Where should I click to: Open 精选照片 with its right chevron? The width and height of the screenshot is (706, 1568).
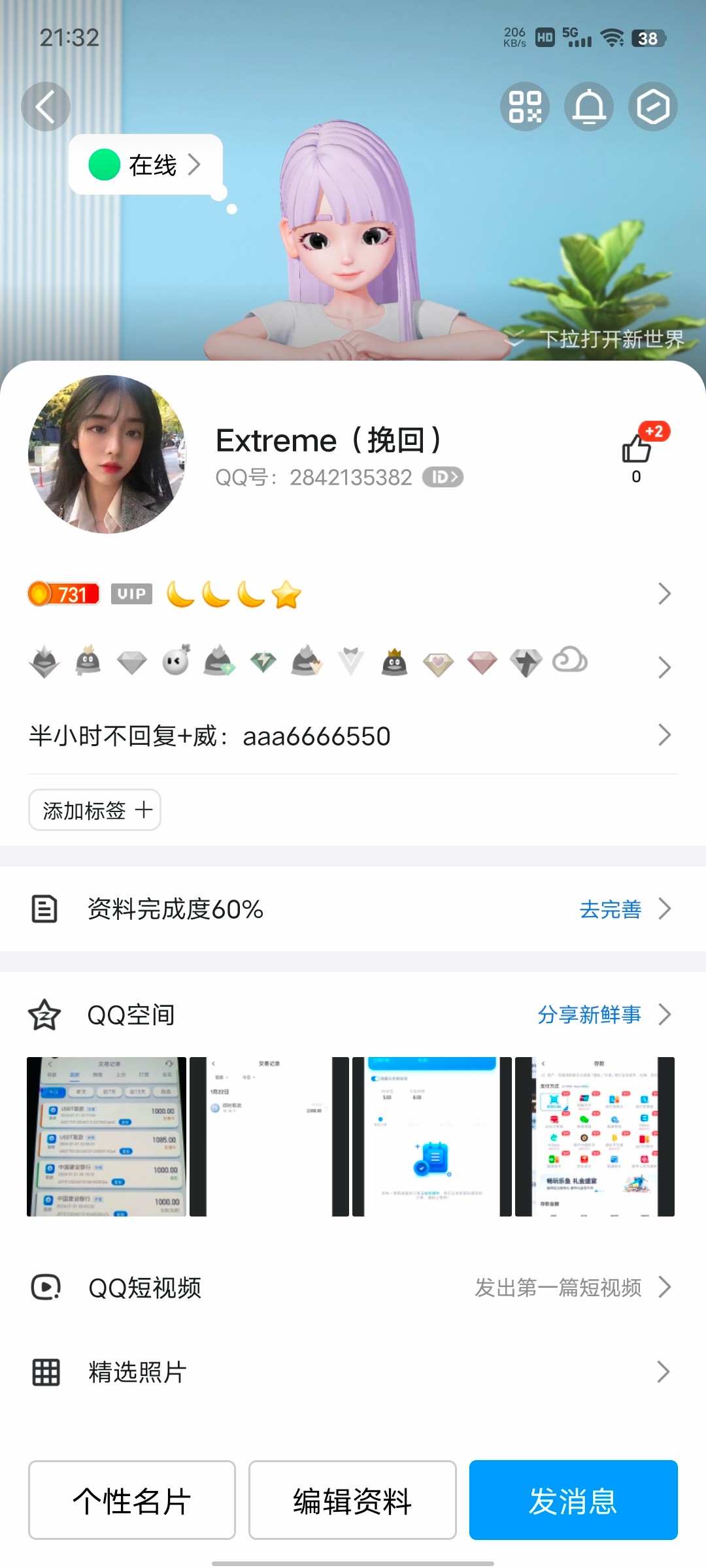pos(665,1372)
